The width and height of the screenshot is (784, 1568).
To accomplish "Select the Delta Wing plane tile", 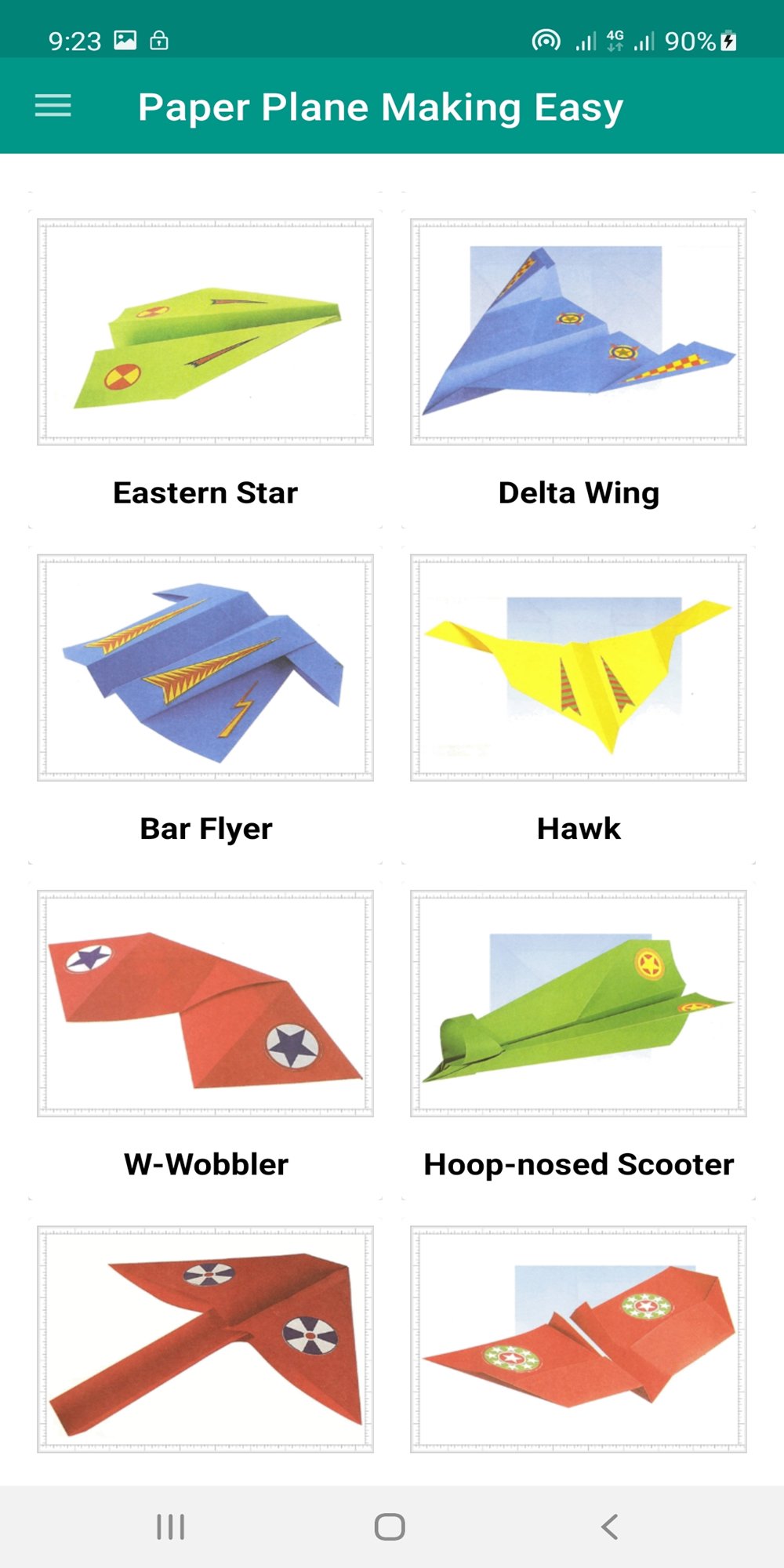I will pos(579,359).
